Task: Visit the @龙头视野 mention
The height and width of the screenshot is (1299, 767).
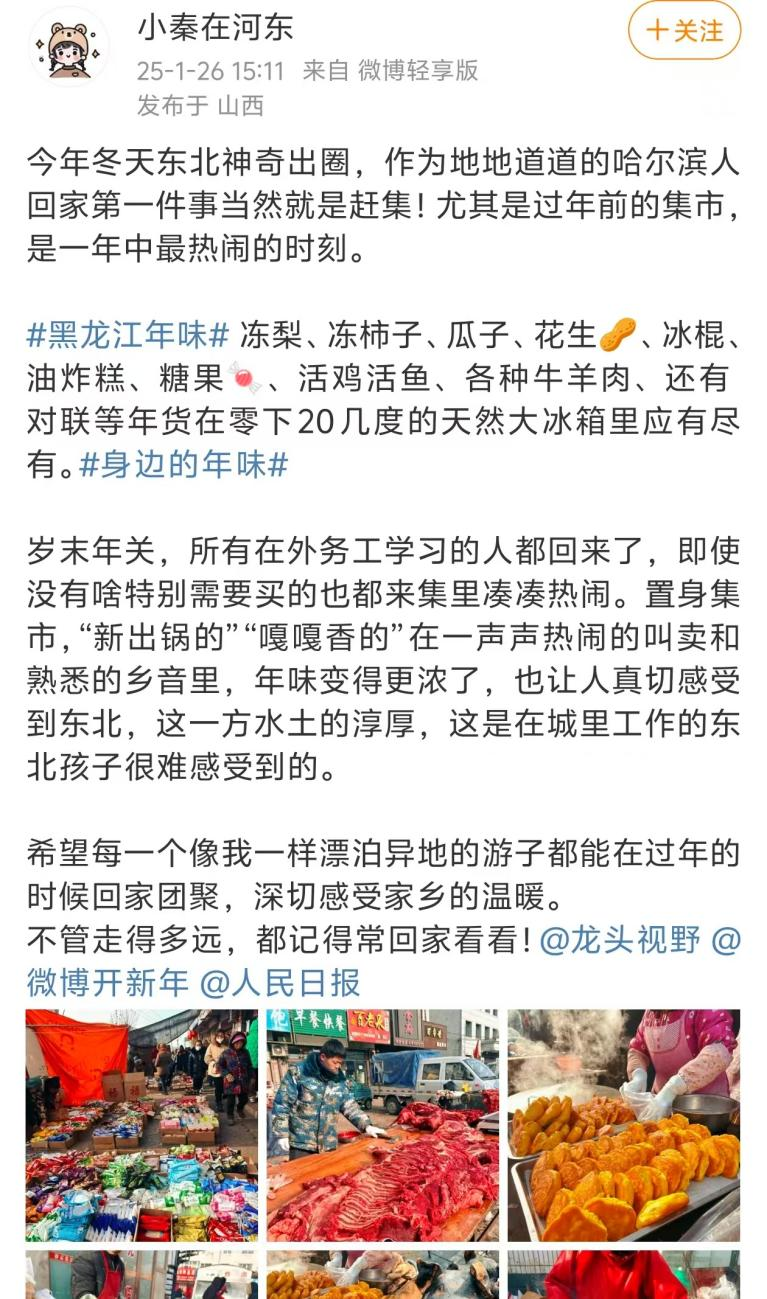Action: coord(620,940)
